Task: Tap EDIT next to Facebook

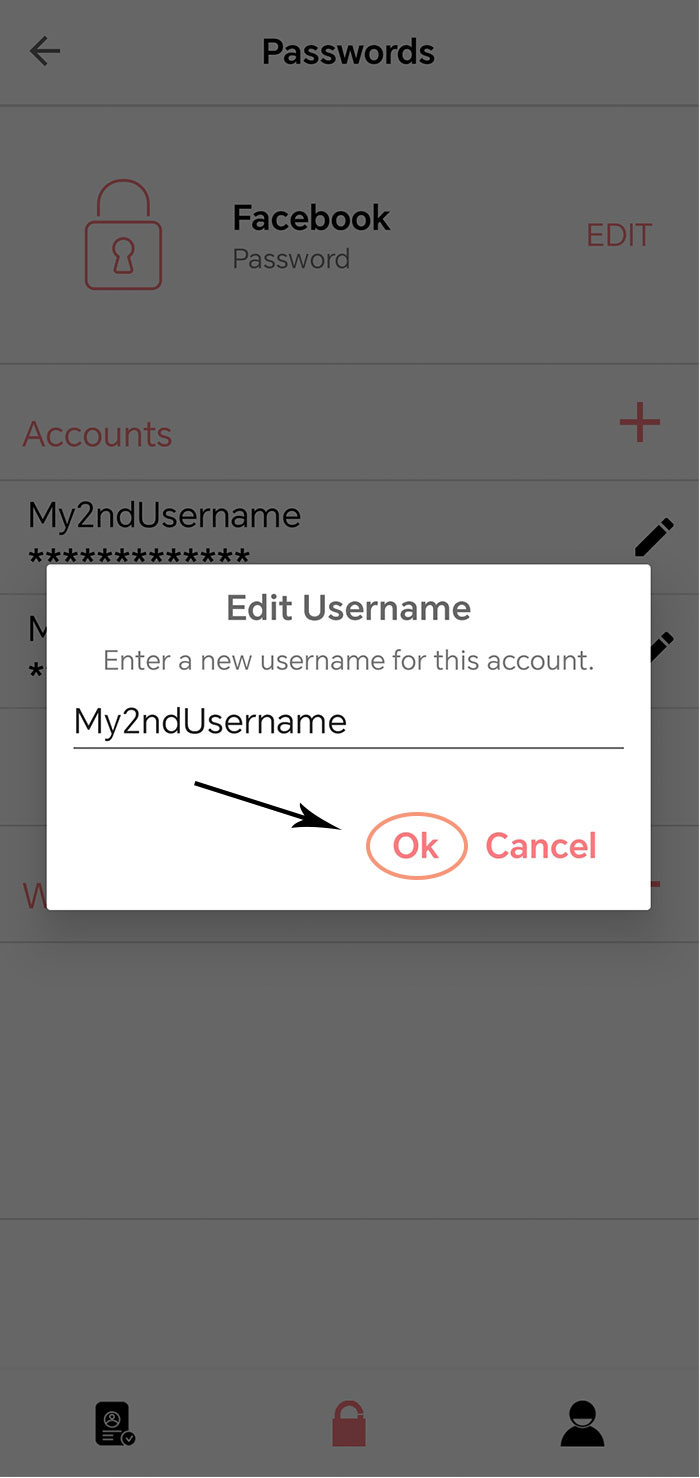Action: tap(619, 235)
